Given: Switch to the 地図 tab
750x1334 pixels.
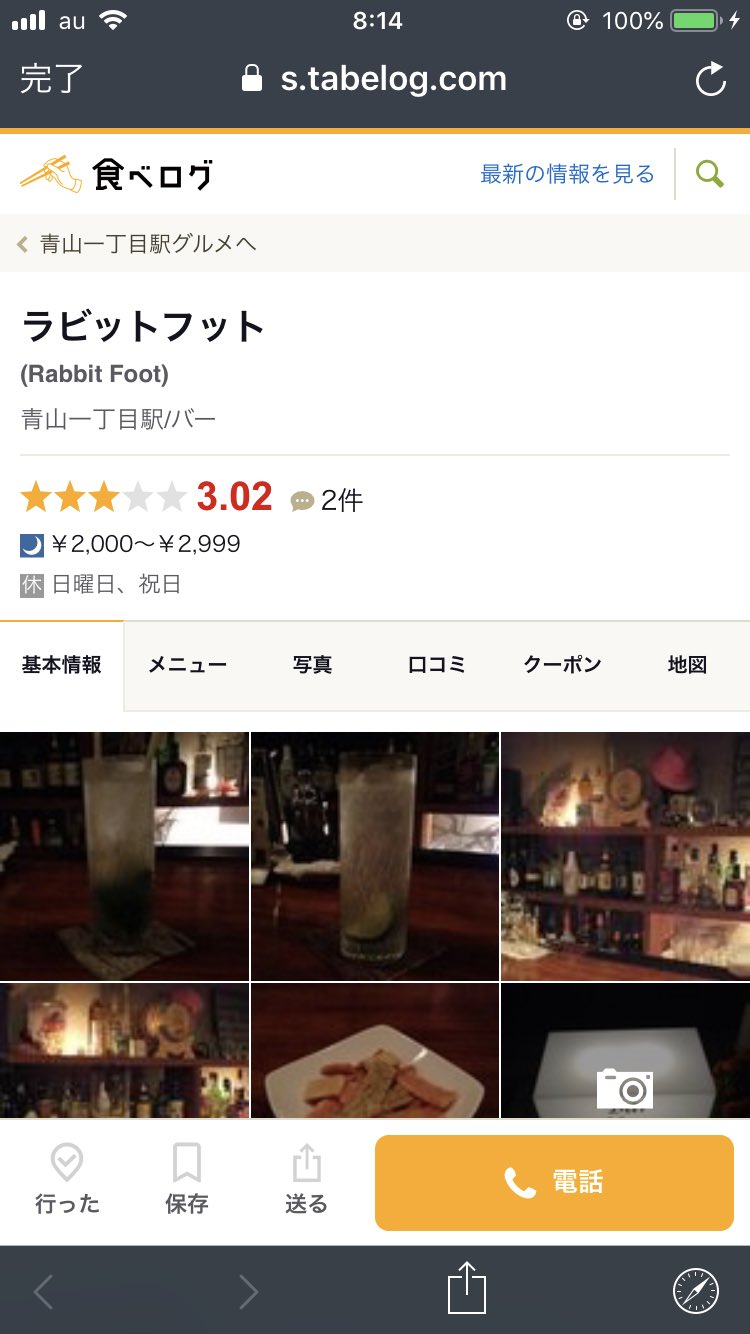Looking at the screenshot, I should point(687,665).
